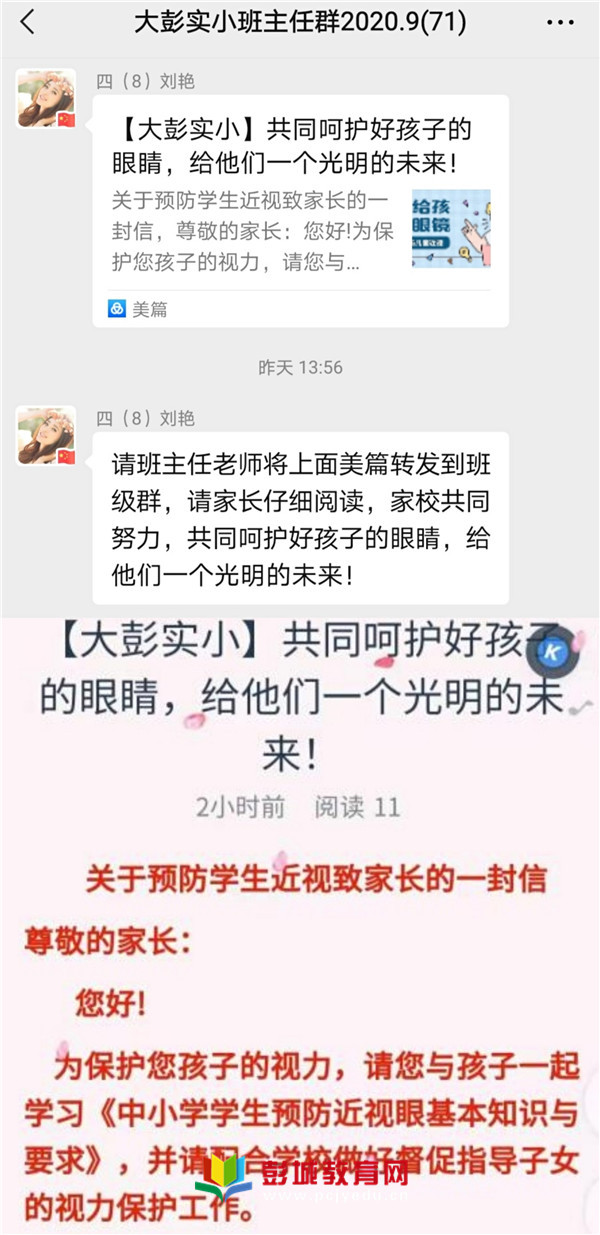Viewport: 600px width, 1235px height.
Task: View 刘艳's profile from the first message avatar
Action: click(46, 99)
